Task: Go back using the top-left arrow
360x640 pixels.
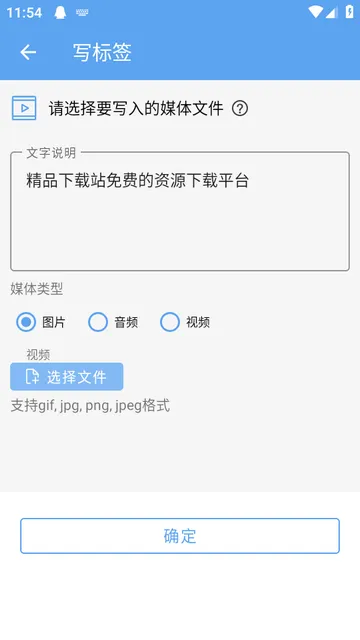Action: (x=28, y=52)
